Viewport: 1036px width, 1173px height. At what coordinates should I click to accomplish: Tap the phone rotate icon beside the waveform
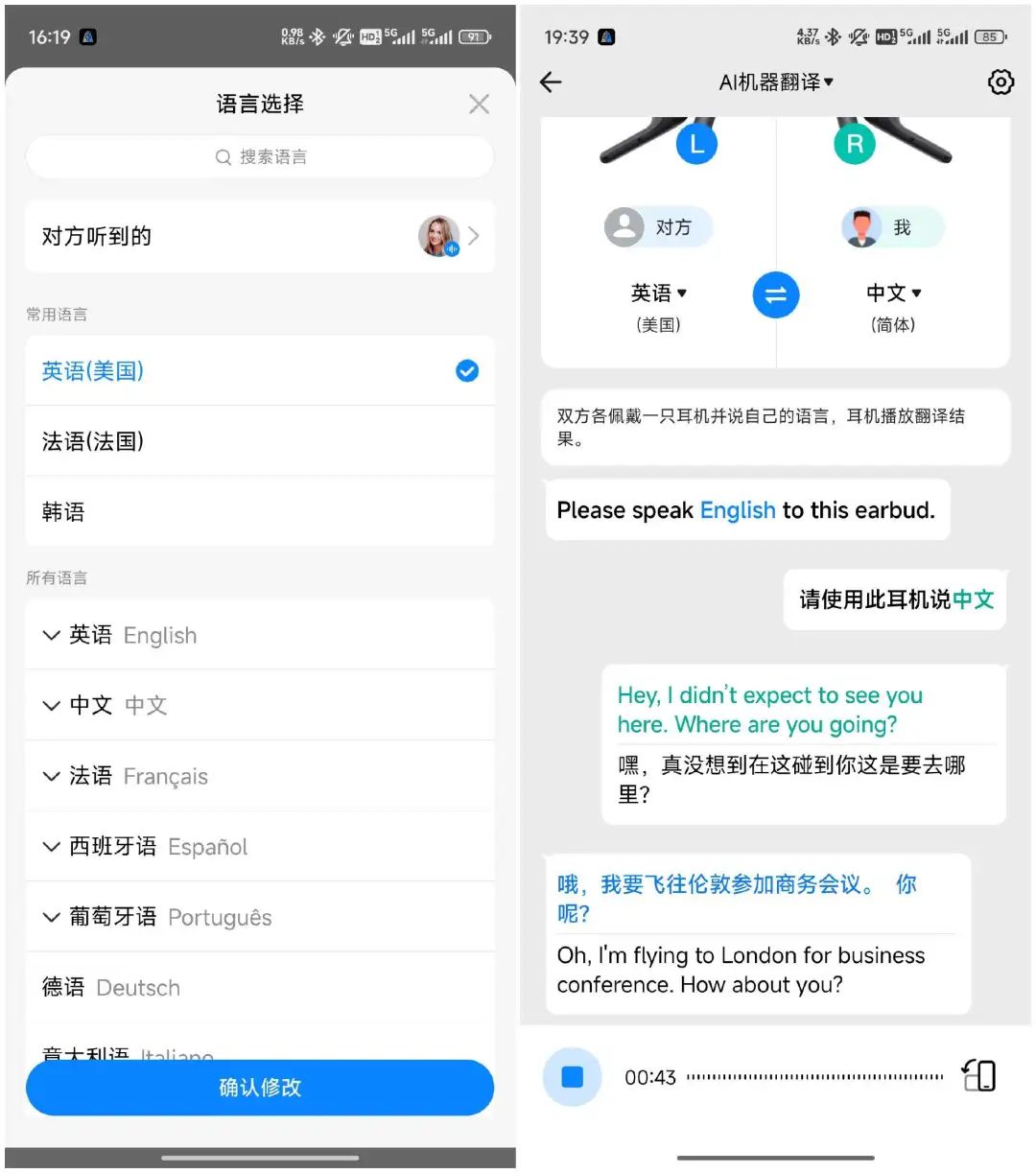click(978, 1076)
